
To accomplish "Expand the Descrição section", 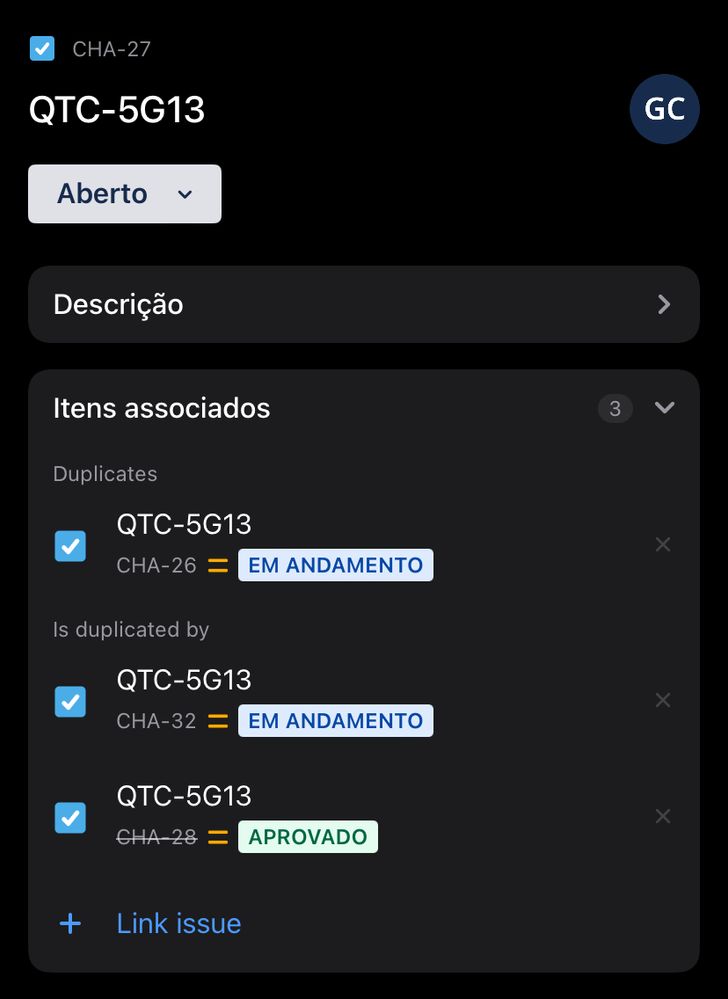I will (x=363, y=304).
